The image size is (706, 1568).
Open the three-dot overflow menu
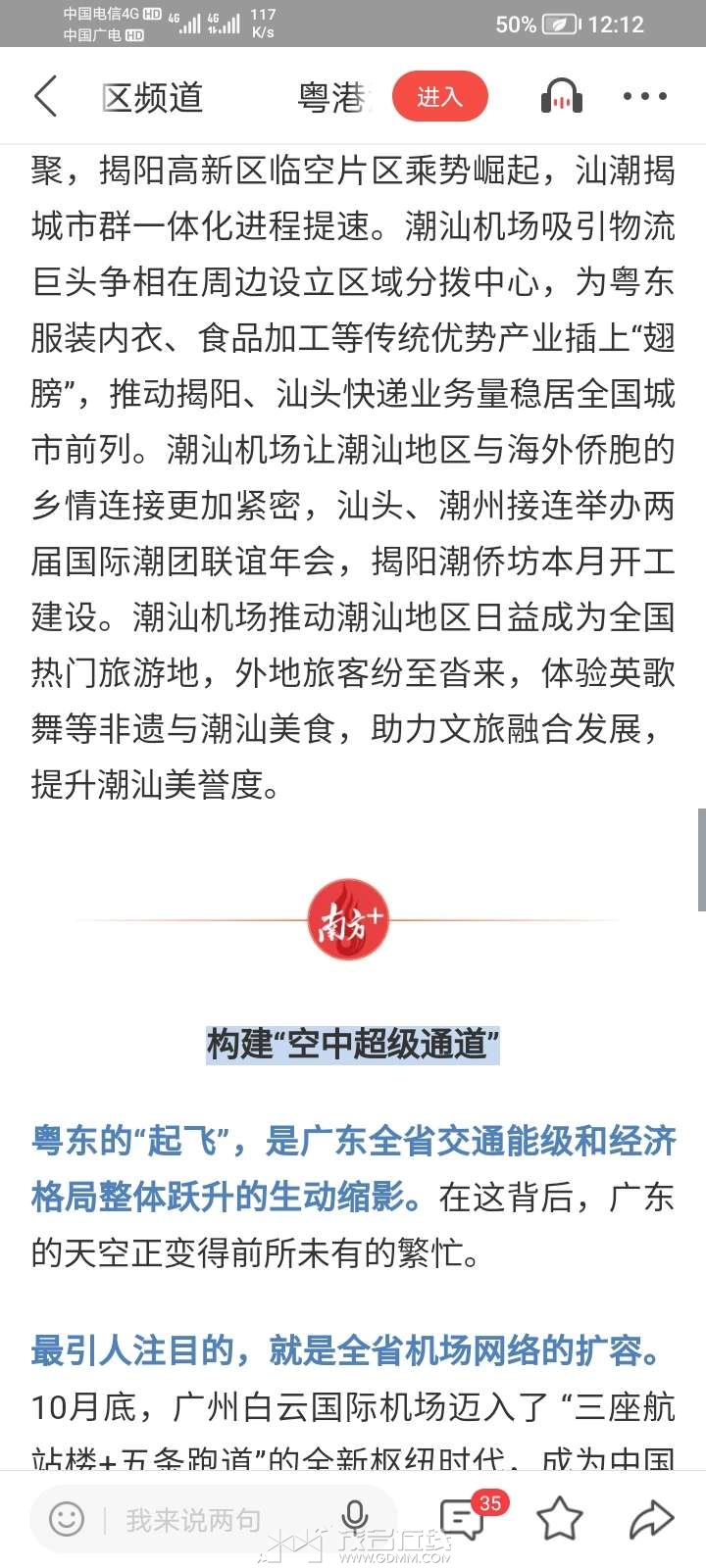tap(644, 97)
